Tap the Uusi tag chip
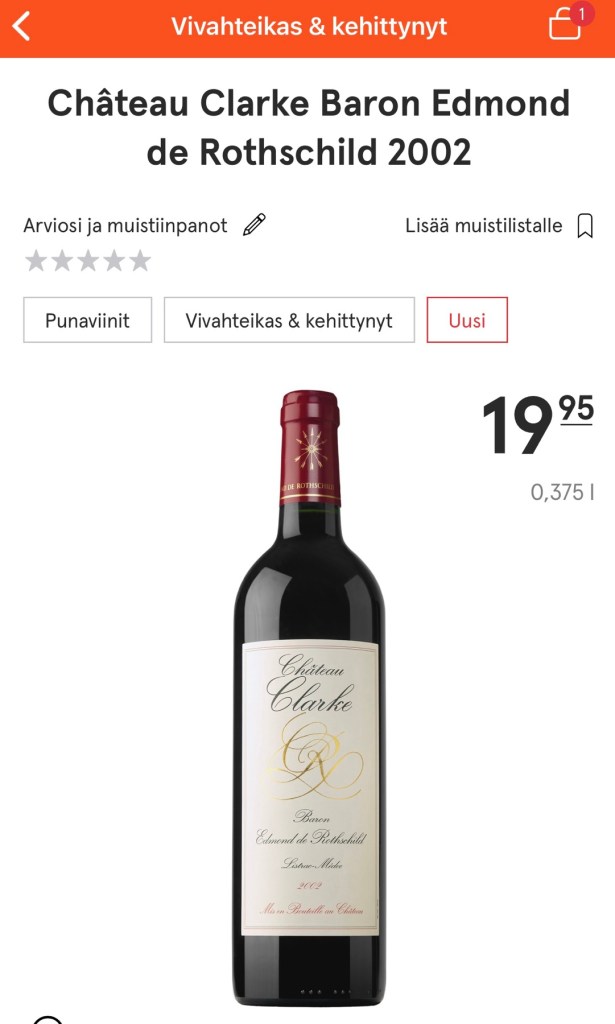The width and height of the screenshot is (615, 1024). pos(467,320)
